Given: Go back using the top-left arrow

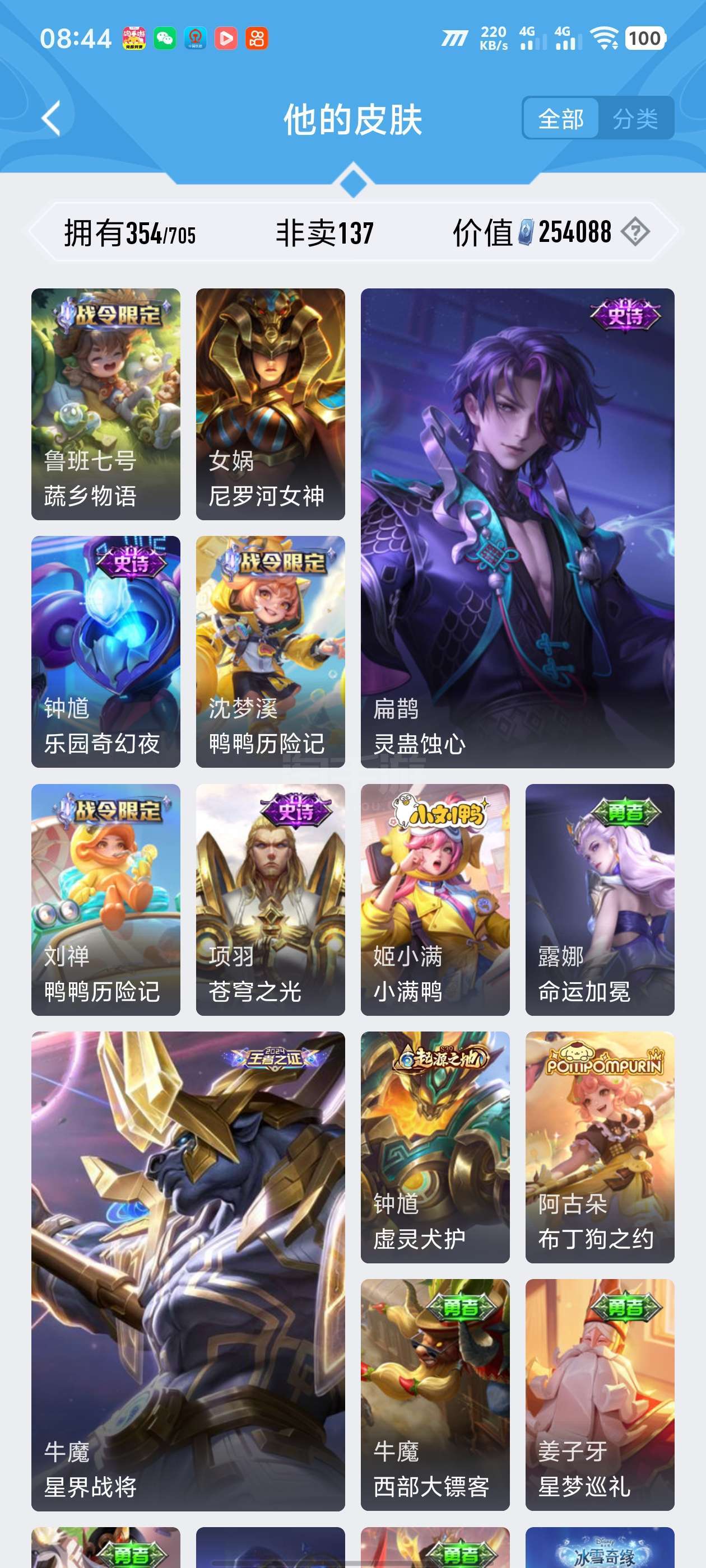Looking at the screenshot, I should point(51,118).
